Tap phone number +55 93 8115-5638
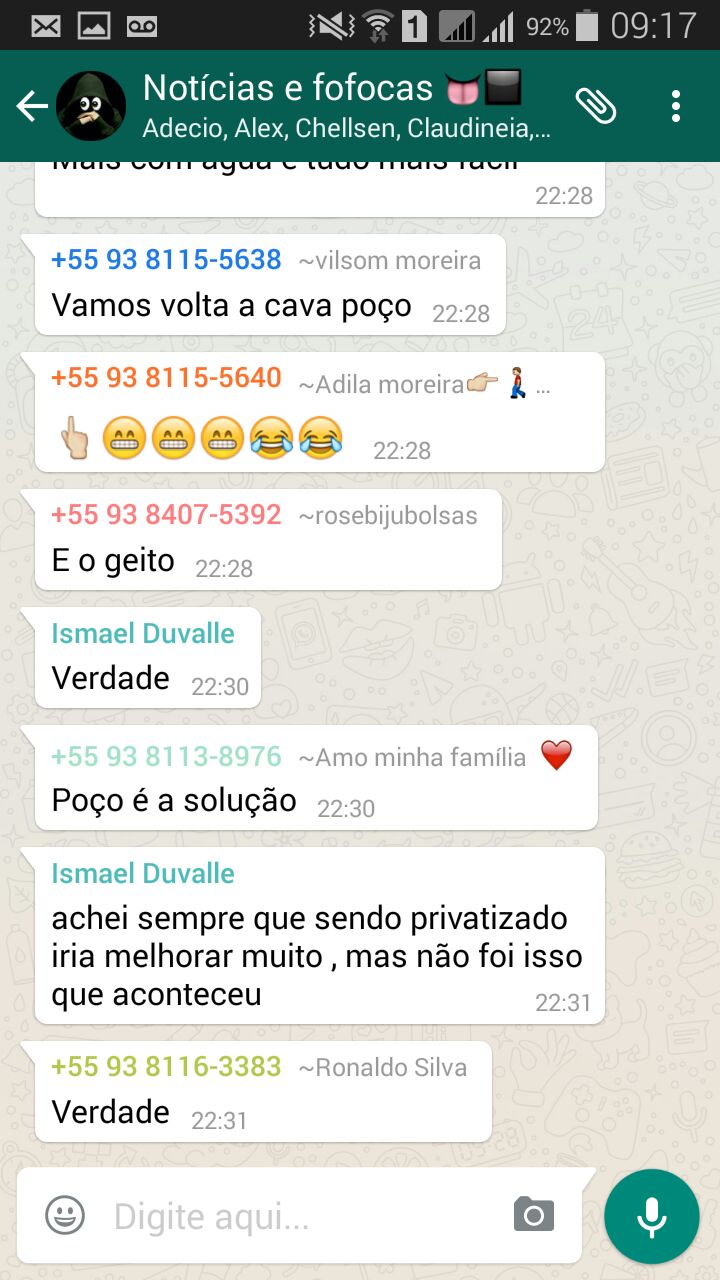Screen dimensions: 720x1280 (166, 260)
